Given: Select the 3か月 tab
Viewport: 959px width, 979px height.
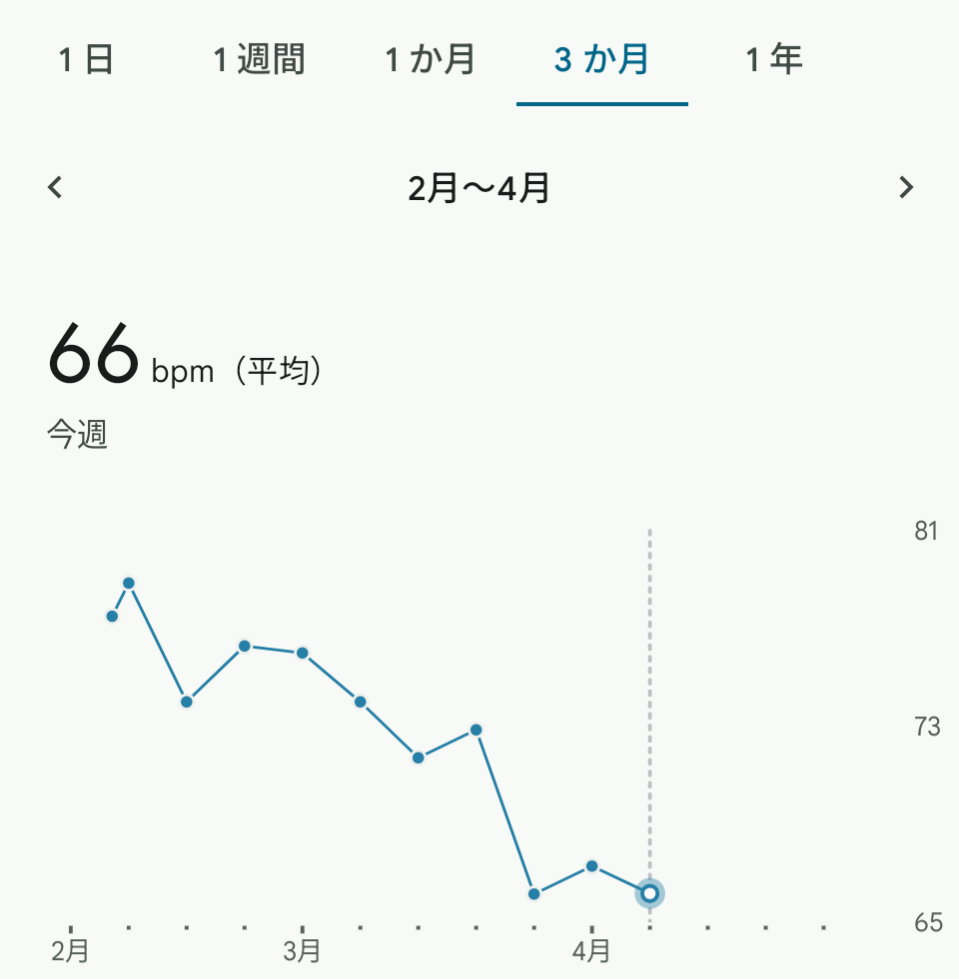Looking at the screenshot, I should click(602, 60).
